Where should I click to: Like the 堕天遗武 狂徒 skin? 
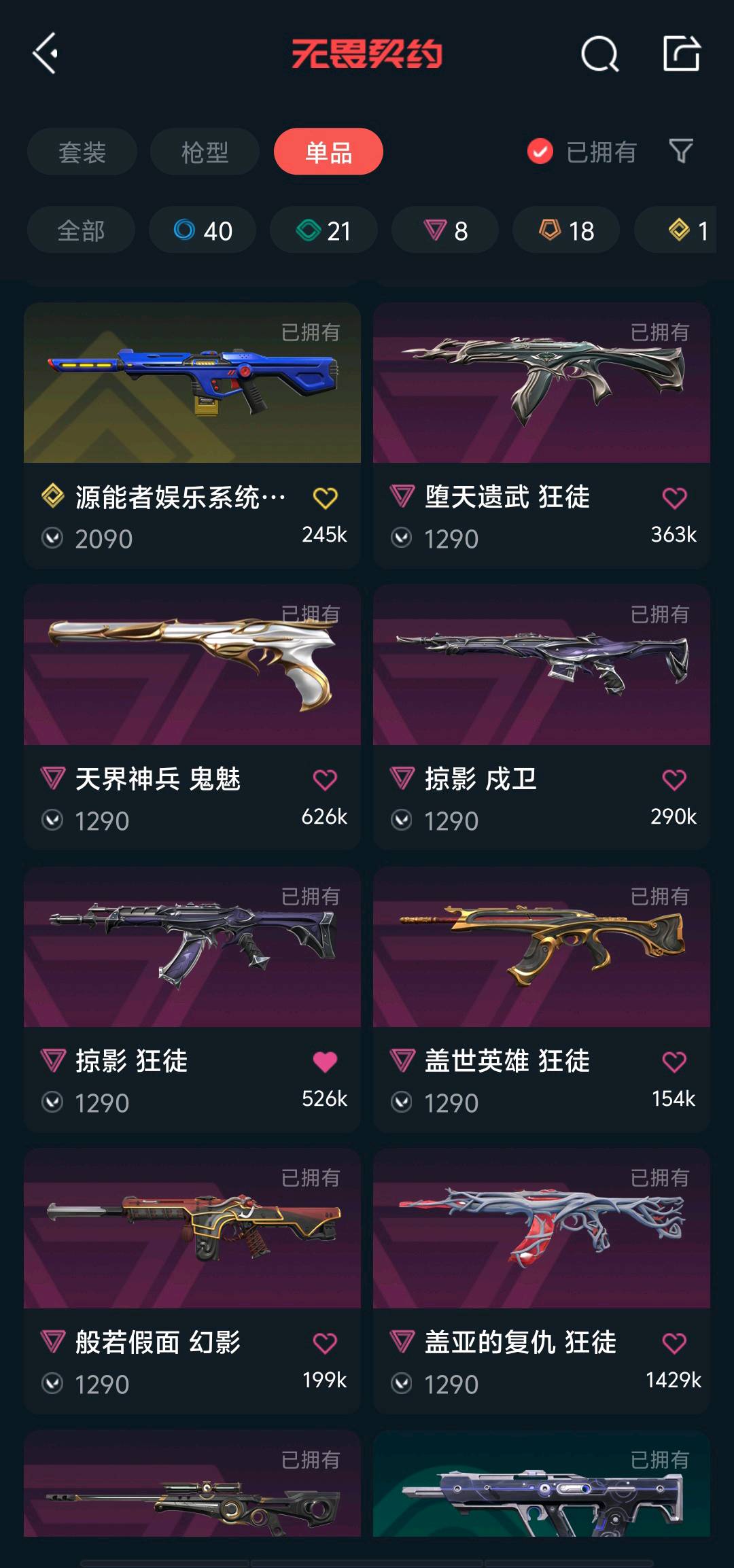pos(674,498)
